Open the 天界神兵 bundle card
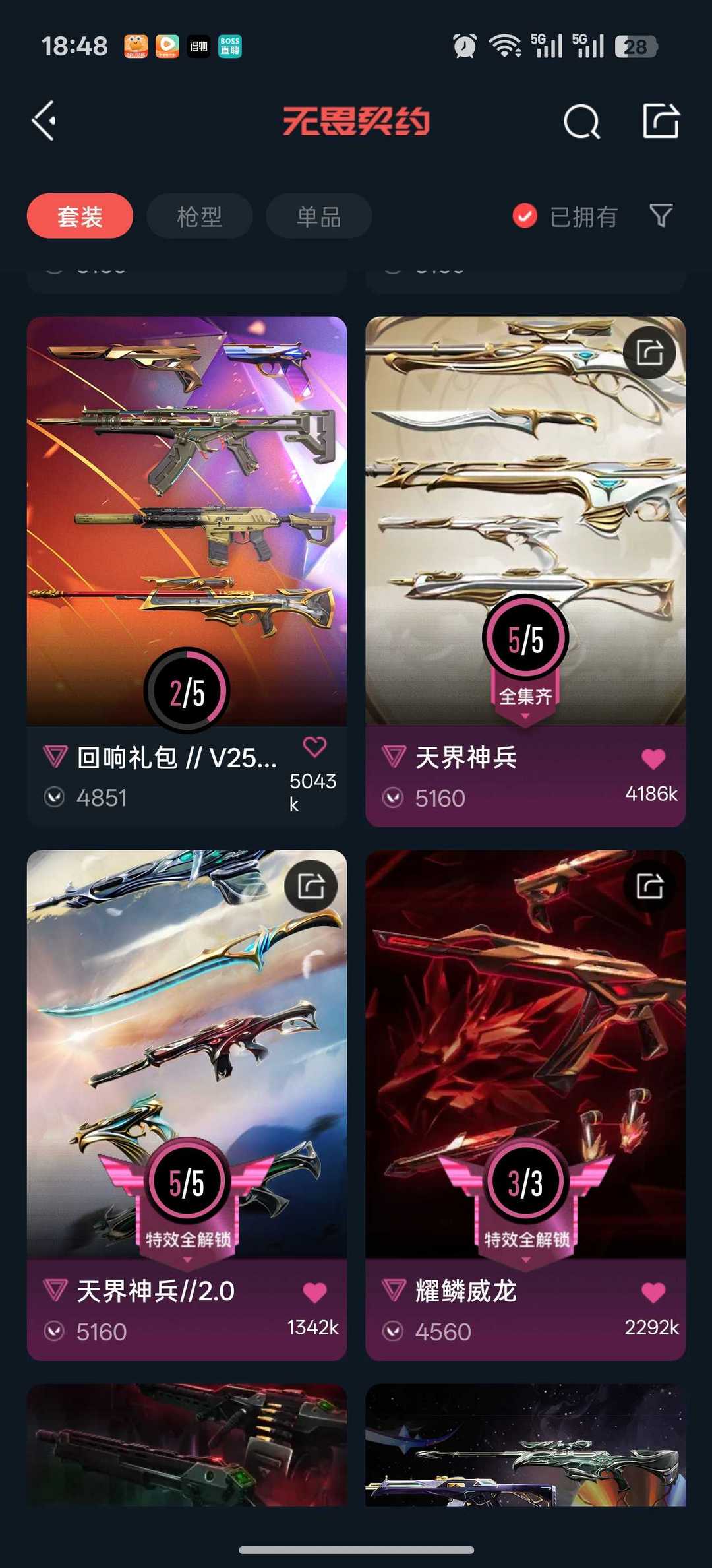 tap(525, 571)
